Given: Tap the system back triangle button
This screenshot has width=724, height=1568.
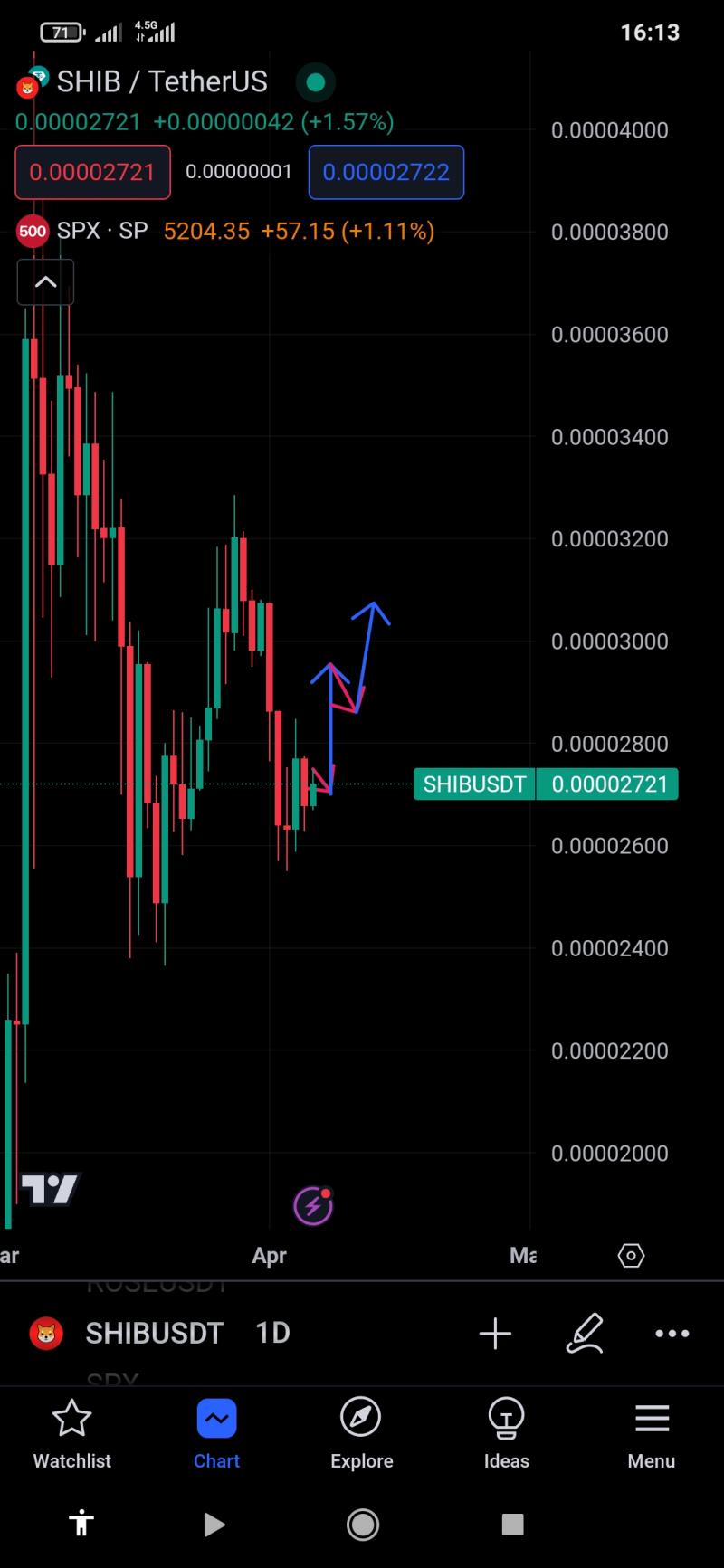Looking at the screenshot, I should (214, 1525).
